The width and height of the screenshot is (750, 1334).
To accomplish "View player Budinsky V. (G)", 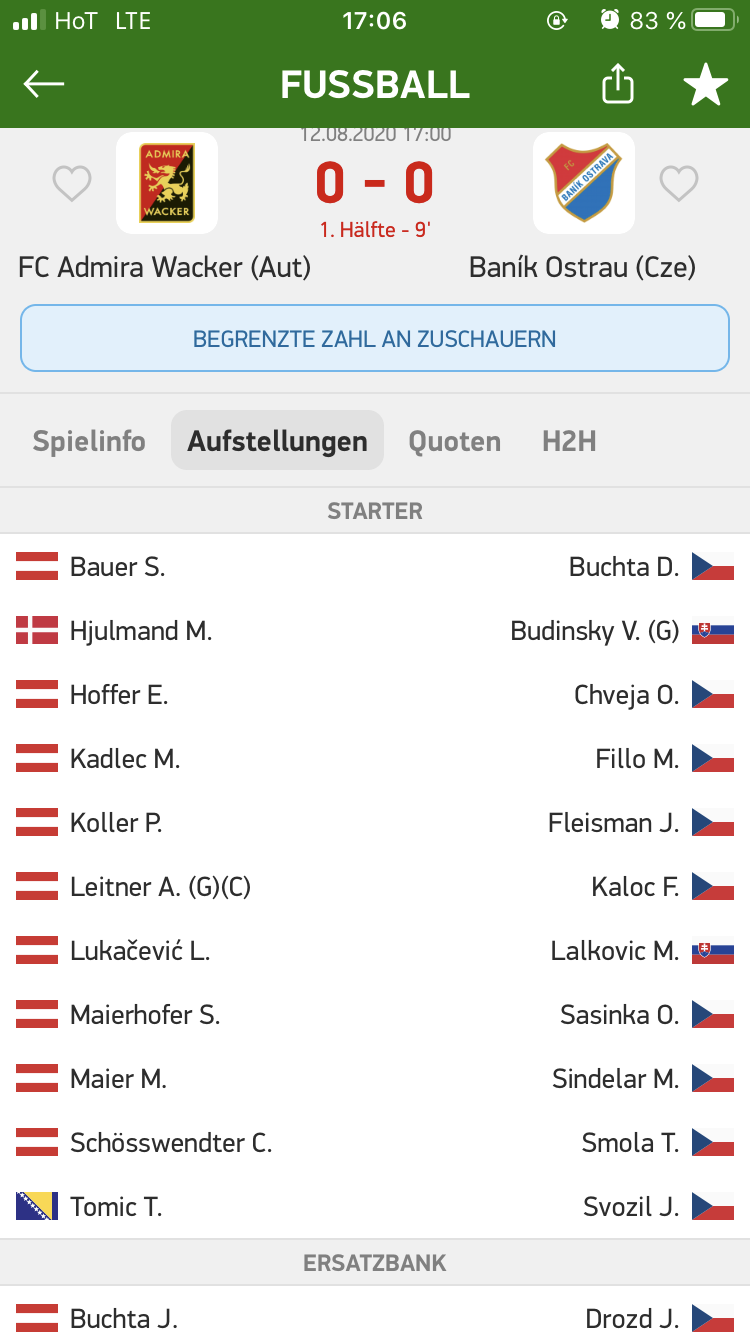I will click(x=594, y=631).
